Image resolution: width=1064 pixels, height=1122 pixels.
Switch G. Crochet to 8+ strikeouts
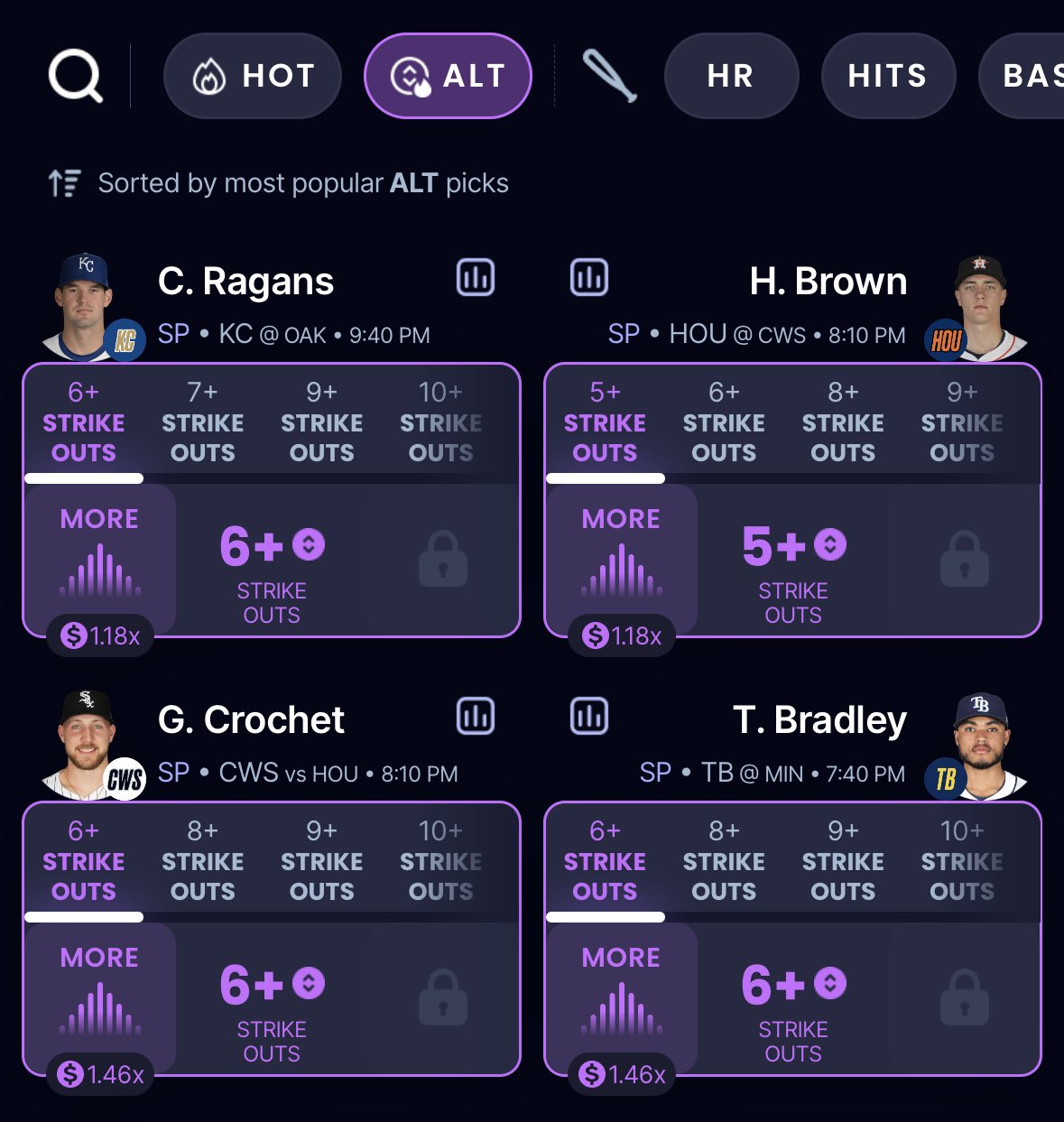[202, 861]
